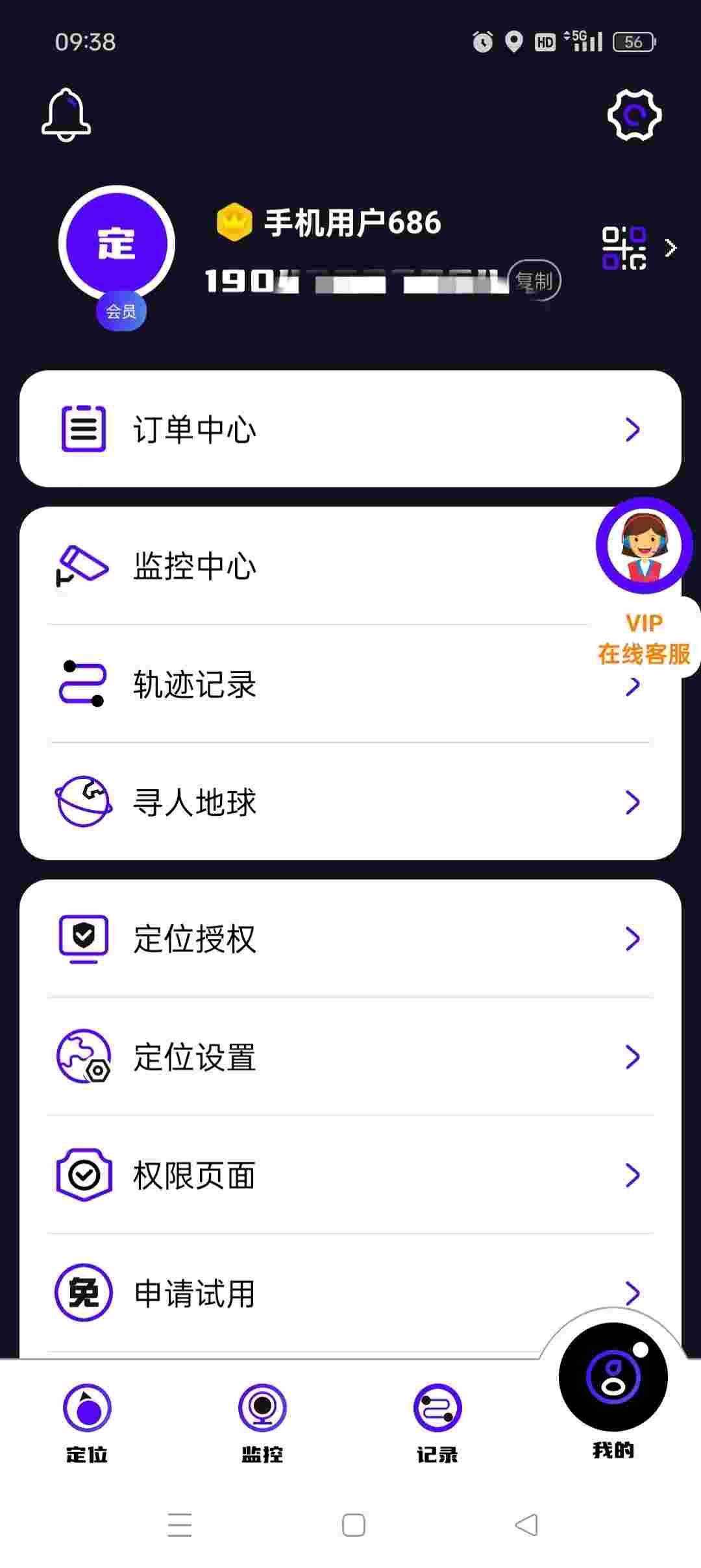Open the QR code icon near username
Viewport: 701px width, 1568px height.
[x=624, y=247]
